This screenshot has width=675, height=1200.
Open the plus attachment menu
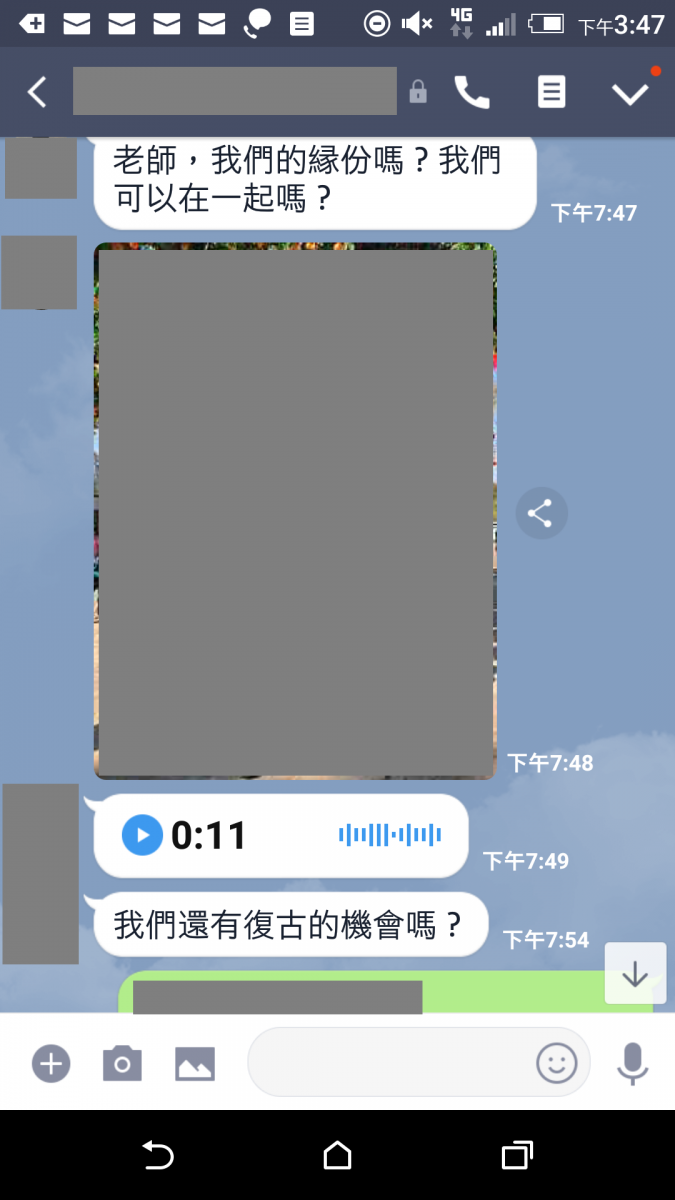pos(51,1064)
